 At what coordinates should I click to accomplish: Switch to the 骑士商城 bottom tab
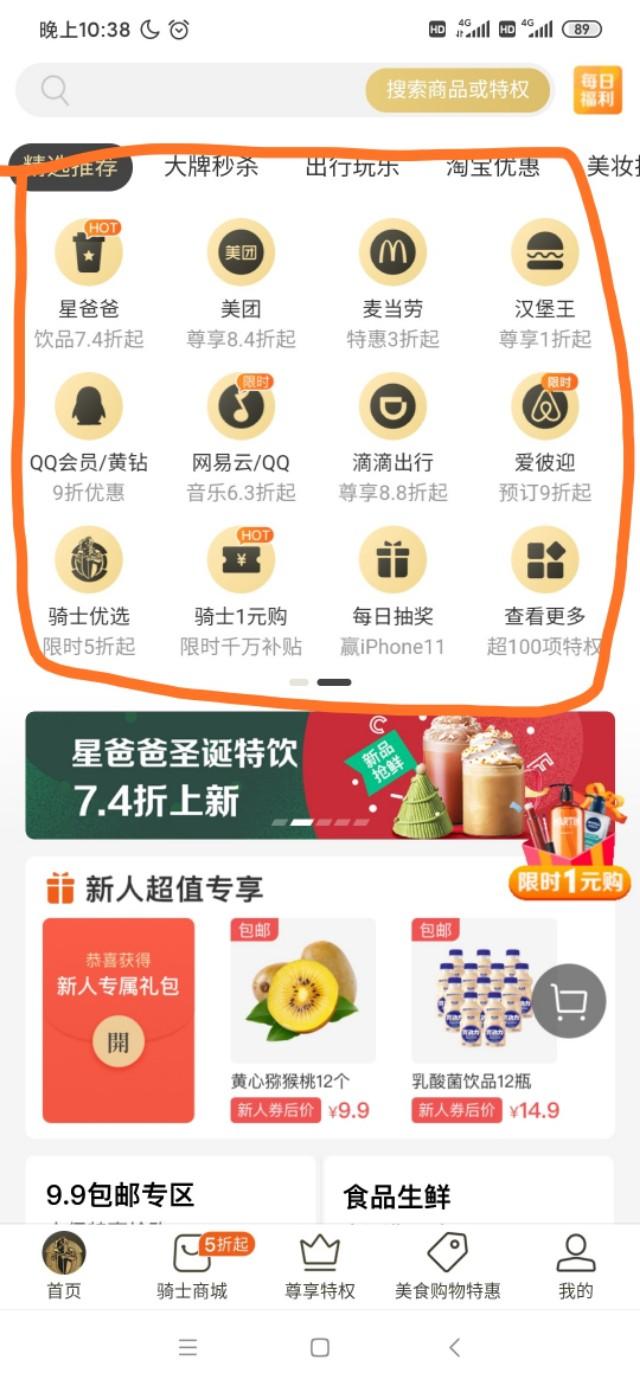tap(192, 1266)
